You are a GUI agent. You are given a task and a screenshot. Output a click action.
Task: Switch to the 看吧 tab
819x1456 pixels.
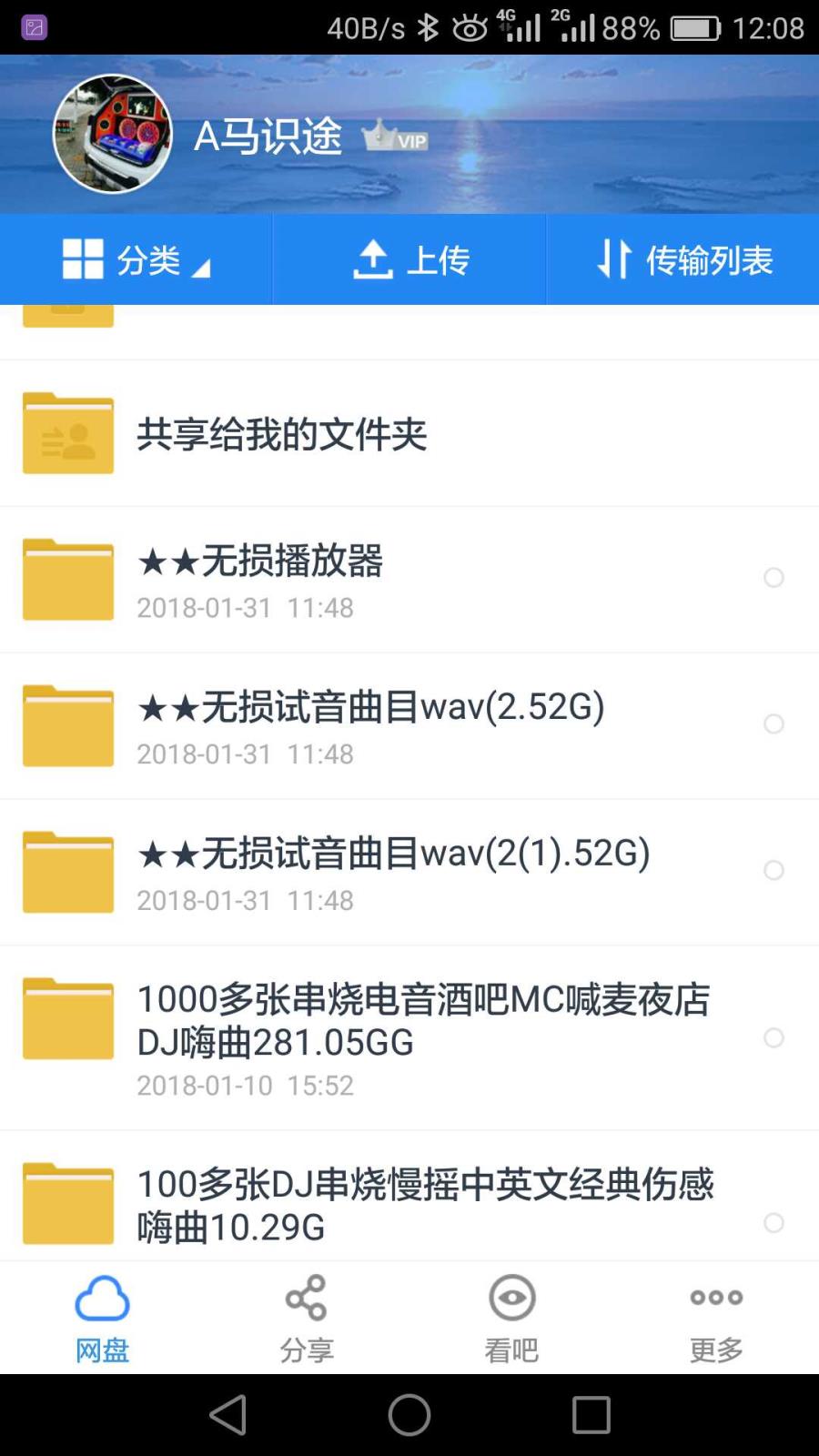tap(511, 1319)
